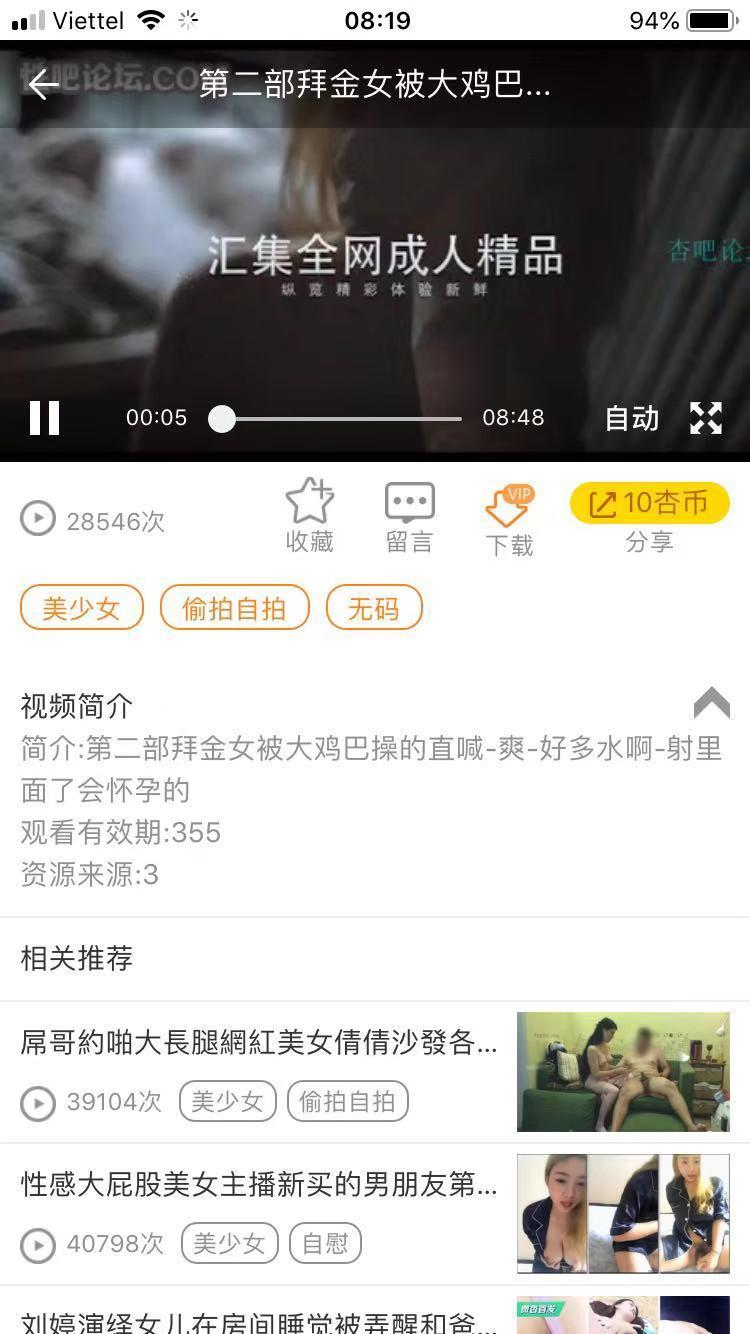Open the first recommended video thumbnail
Screen dimensions: 750x1334
click(x=622, y=1071)
